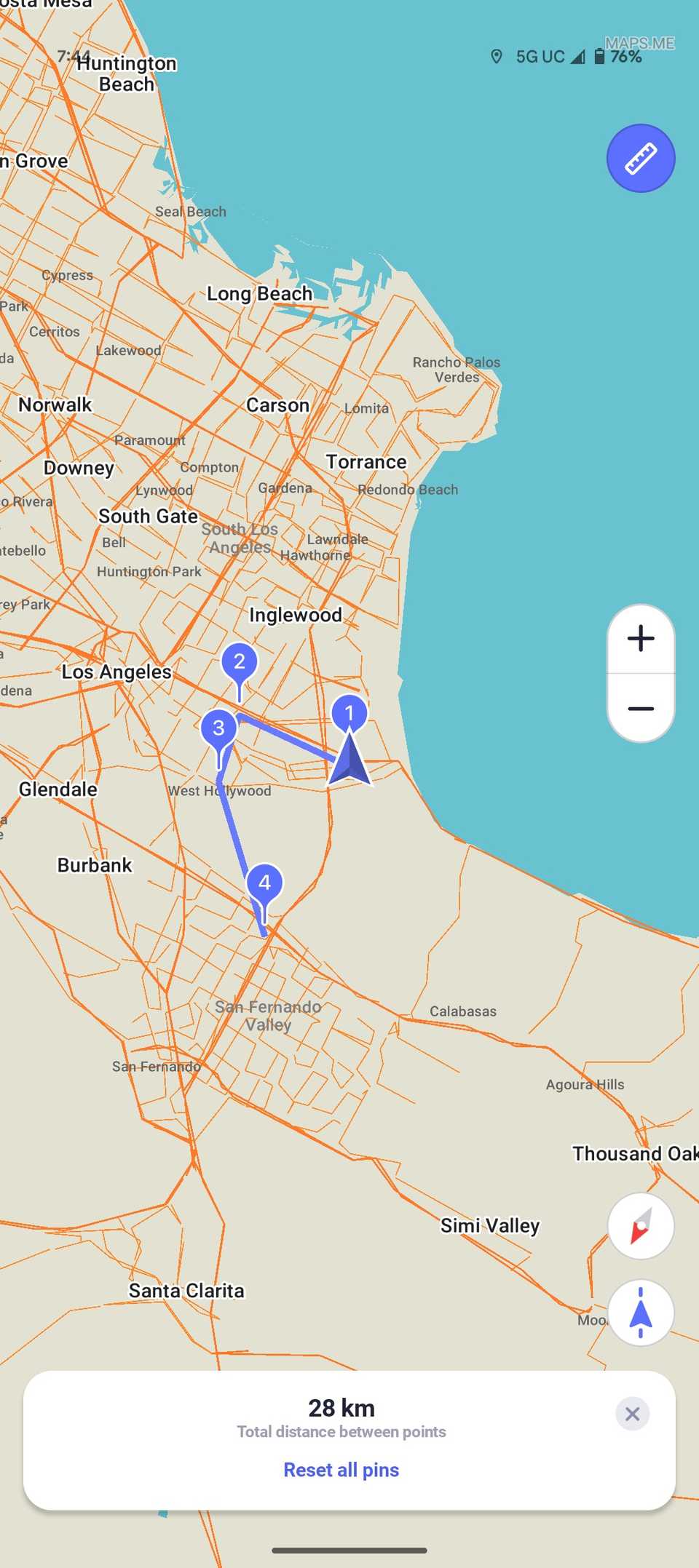Tap the 28 km distance label
The height and width of the screenshot is (1568, 699).
click(x=341, y=1407)
